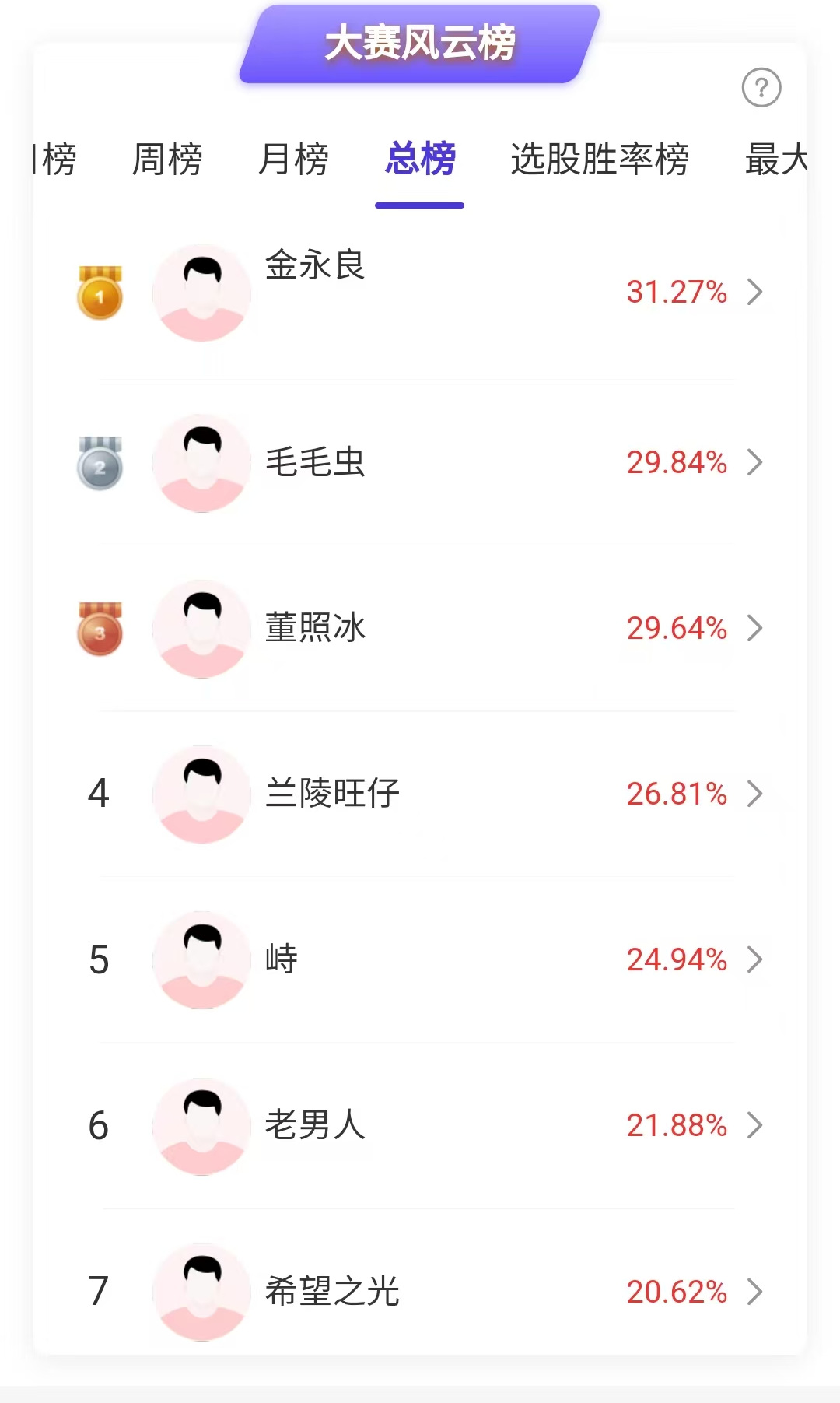Switch to the 月榜 tab
The height and width of the screenshot is (1403, 840).
coord(293,160)
